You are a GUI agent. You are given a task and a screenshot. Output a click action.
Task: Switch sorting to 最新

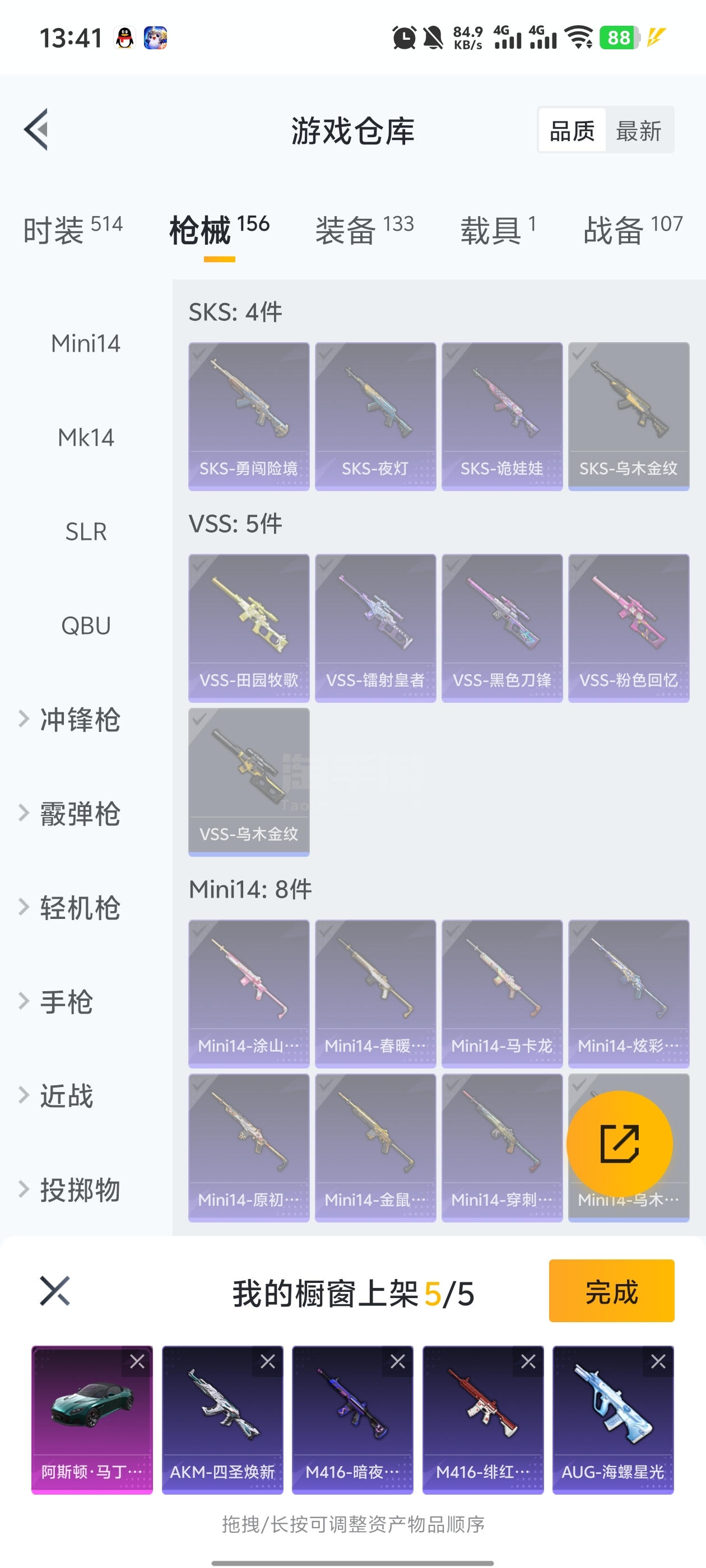(638, 131)
